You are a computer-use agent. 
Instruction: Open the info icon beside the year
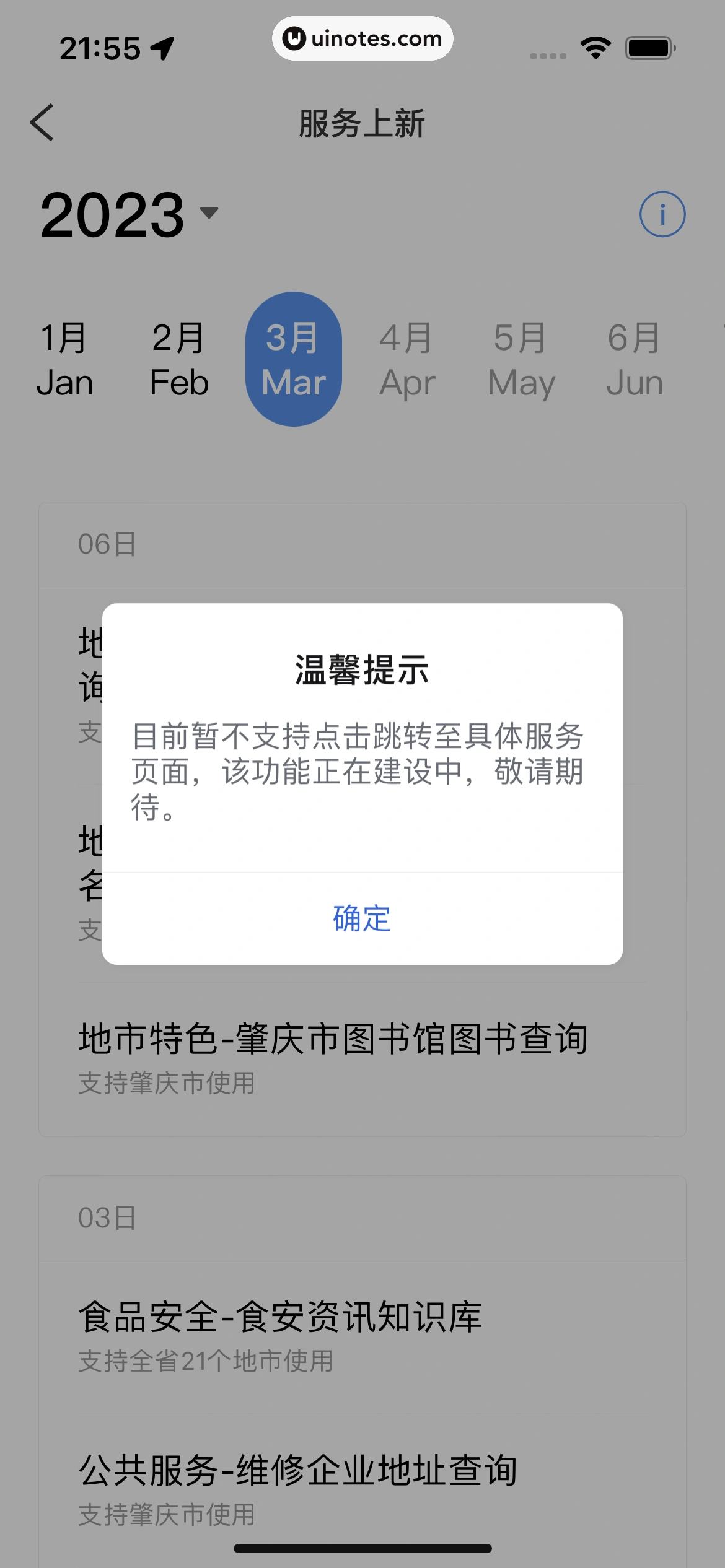[x=662, y=214]
